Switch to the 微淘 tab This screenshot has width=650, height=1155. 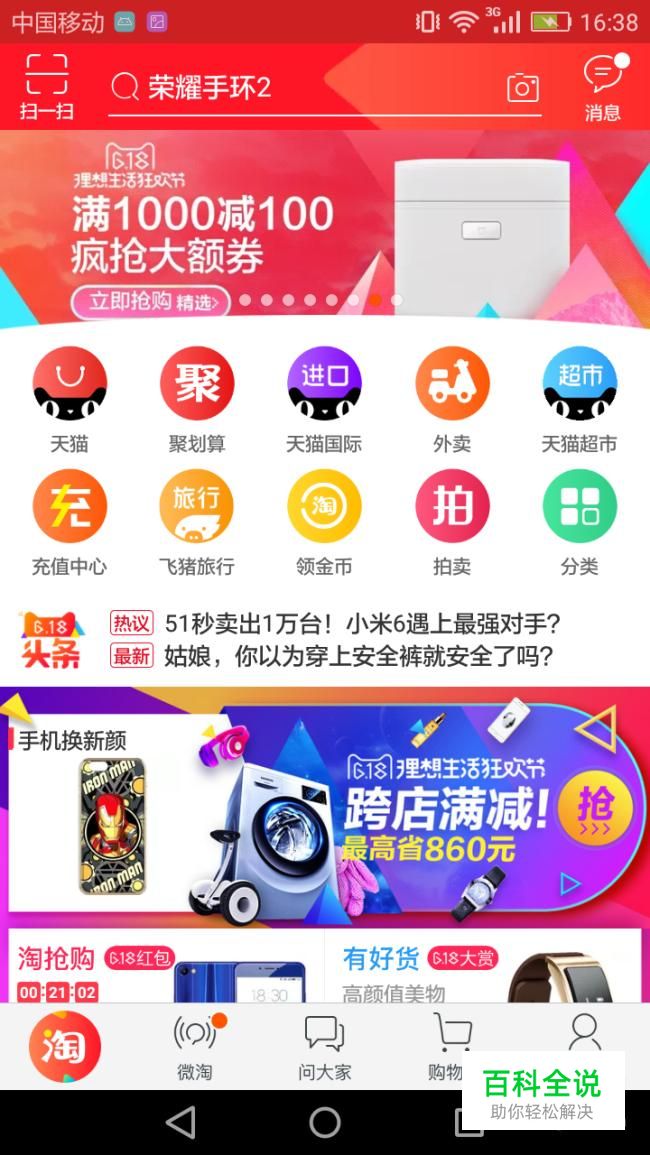195,1046
